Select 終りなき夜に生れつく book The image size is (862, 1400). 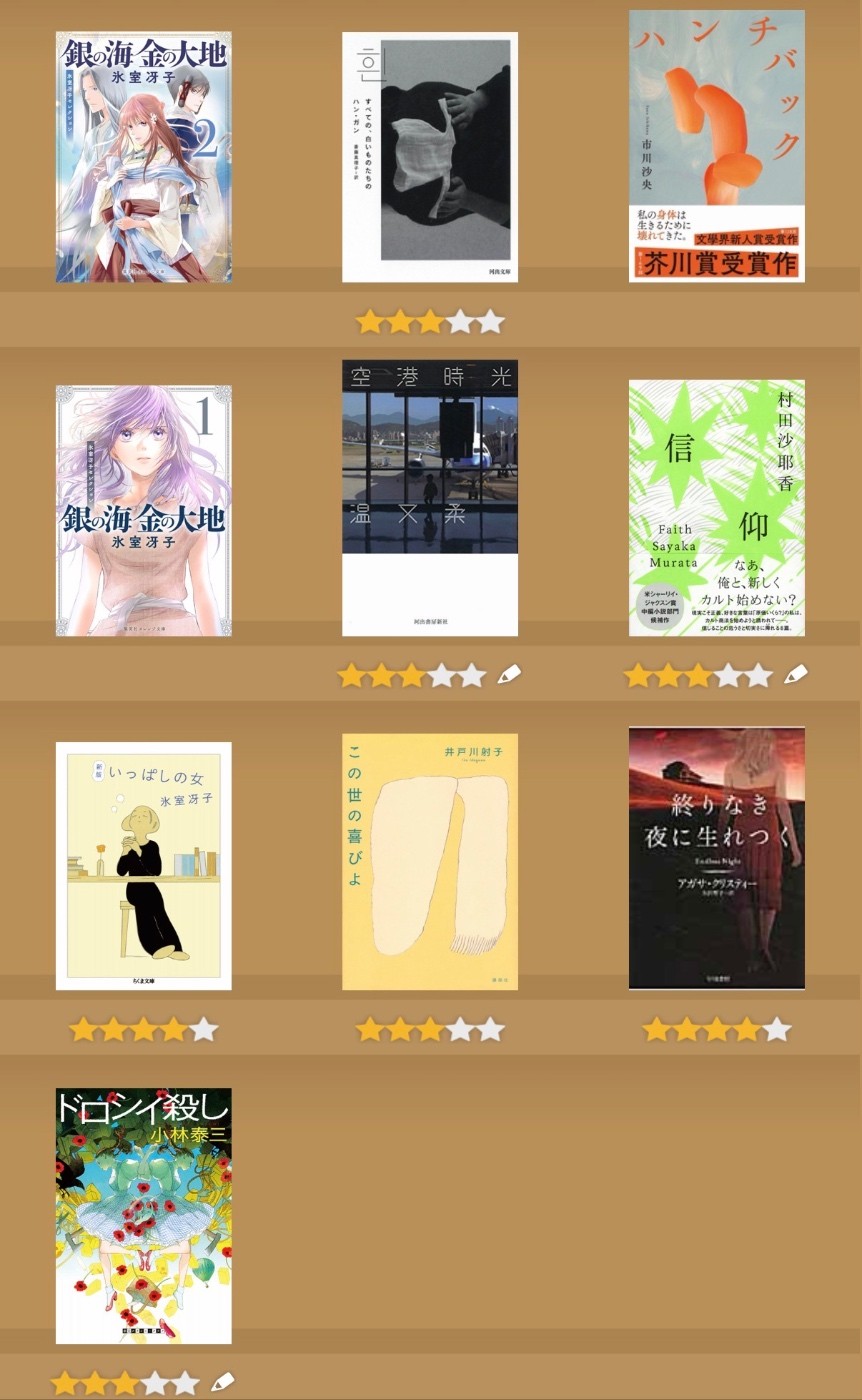point(716,858)
